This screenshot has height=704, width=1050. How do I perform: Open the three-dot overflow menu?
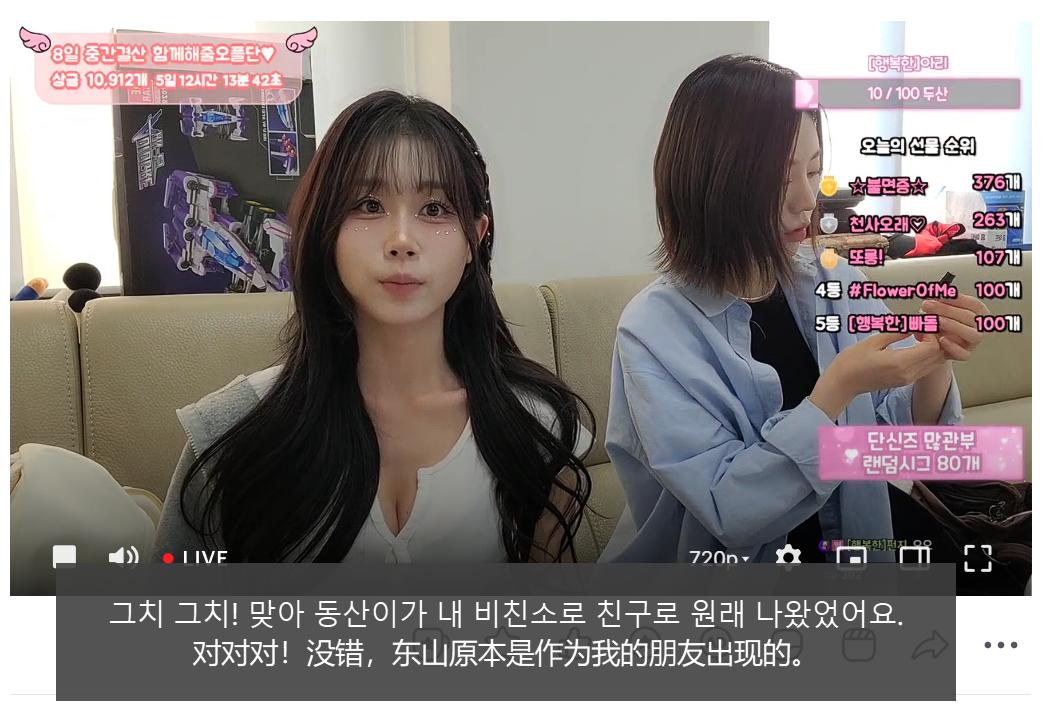[x=1000, y=645]
